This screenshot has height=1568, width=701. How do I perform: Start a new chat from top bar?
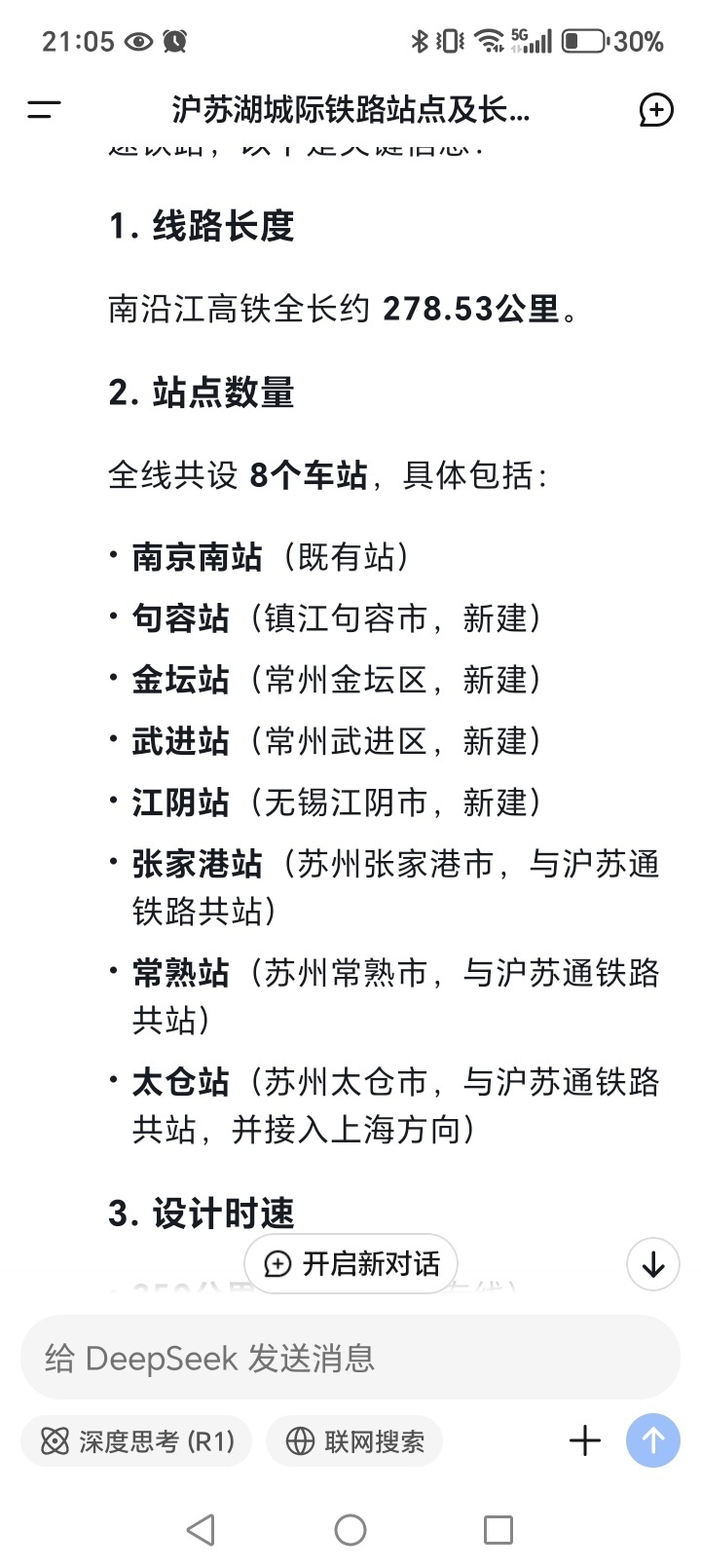click(655, 110)
